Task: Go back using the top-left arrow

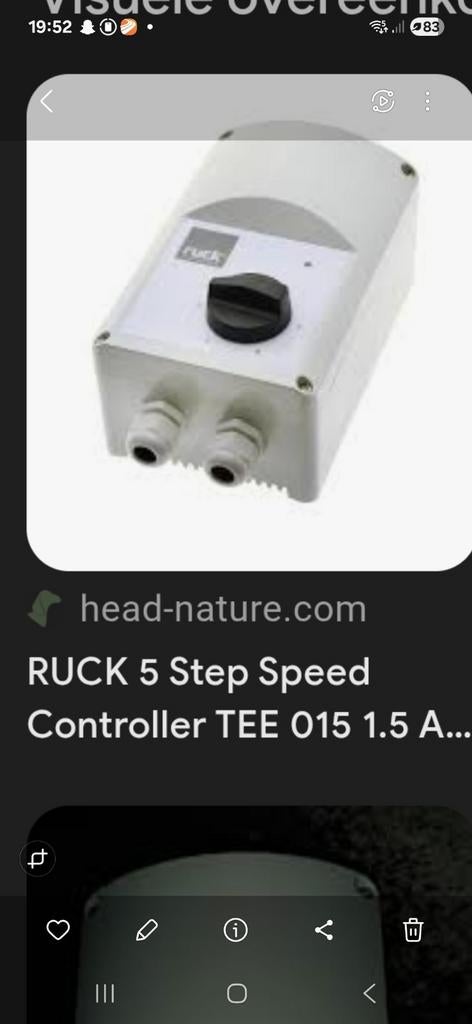Action: click(x=46, y=102)
